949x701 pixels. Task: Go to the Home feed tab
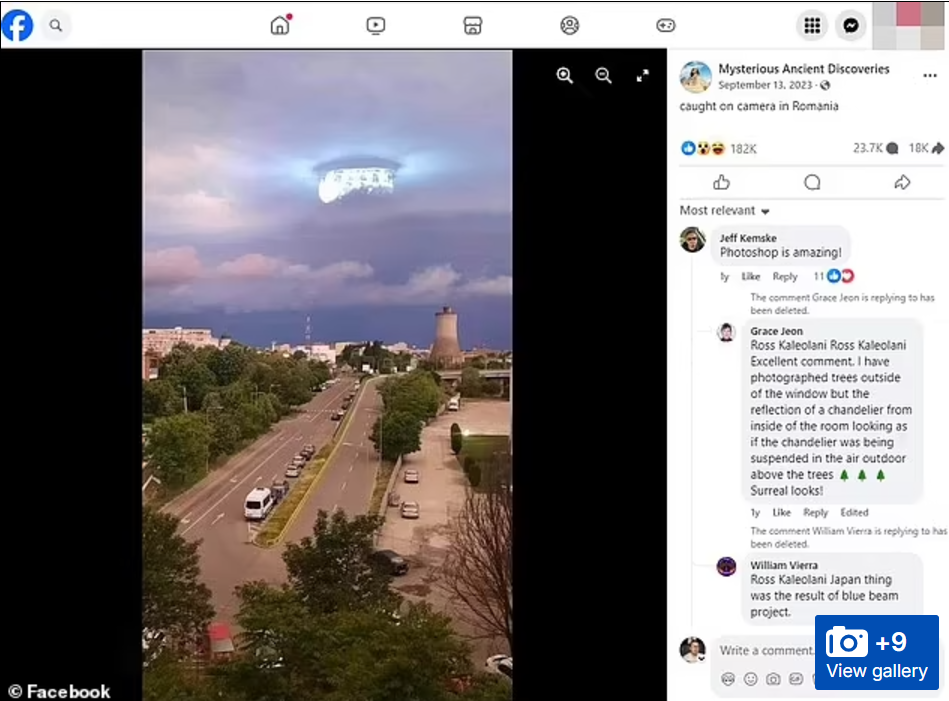pyautogui.click(x=280, y=26)
